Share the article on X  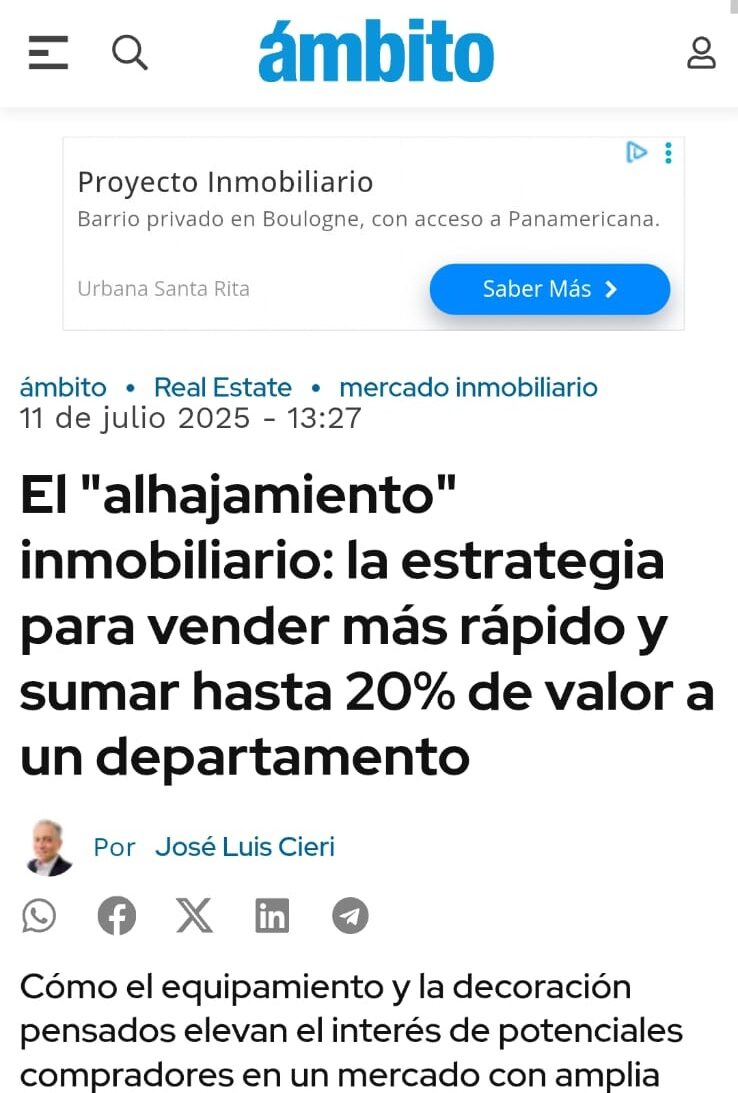(x=194, y=915)
